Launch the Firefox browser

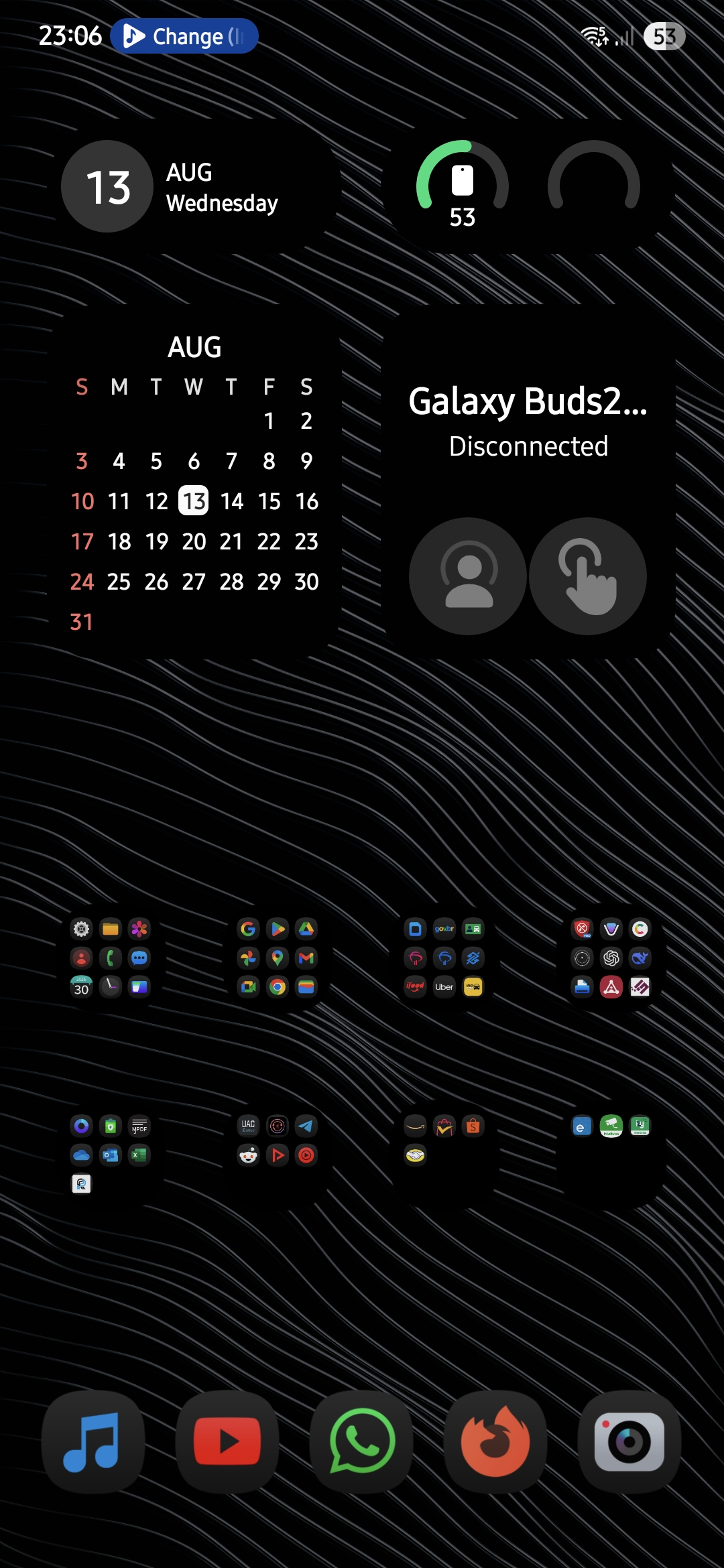coord(495,1441)
